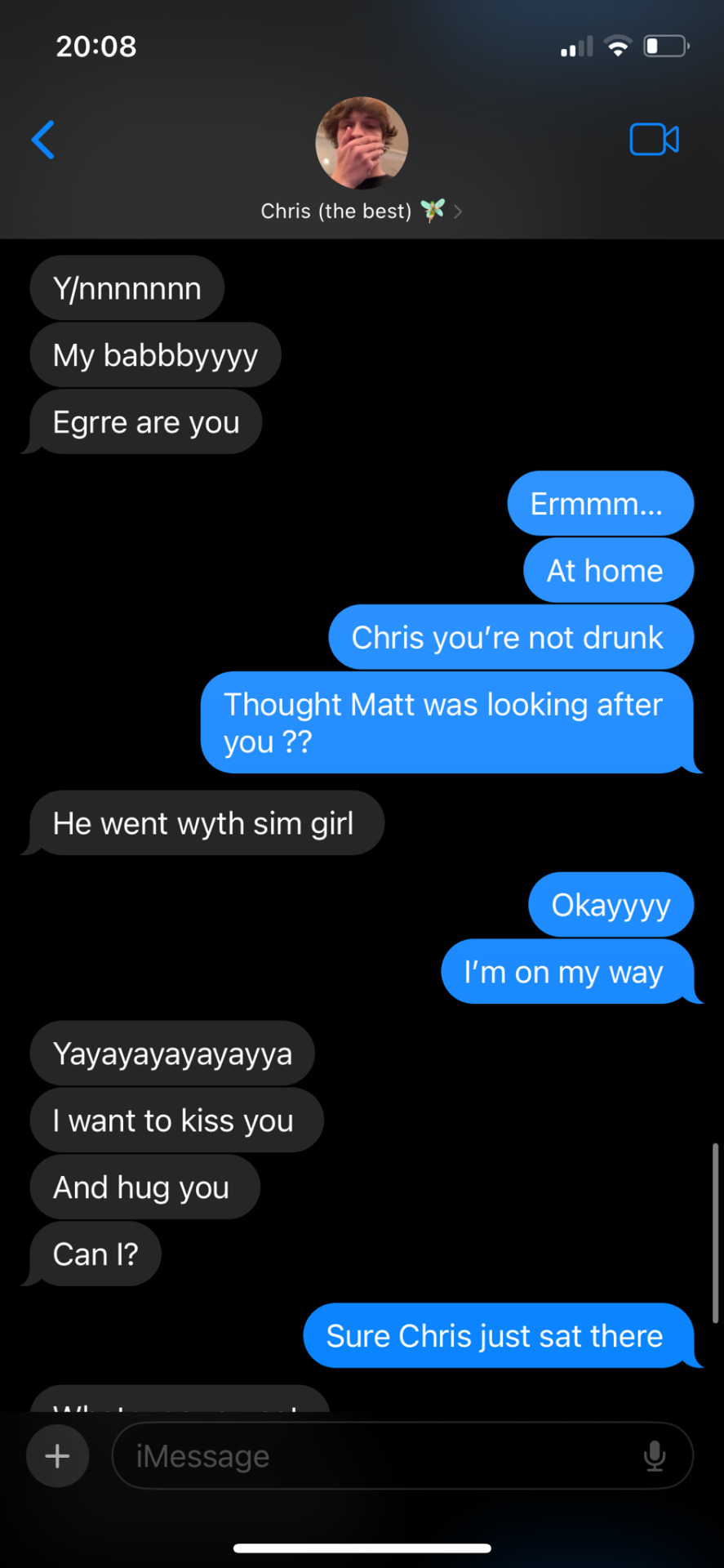The width and height of the screenshot is (724, 1568).
Task: Open the plus attachments menu
Action: (57, 1456)
